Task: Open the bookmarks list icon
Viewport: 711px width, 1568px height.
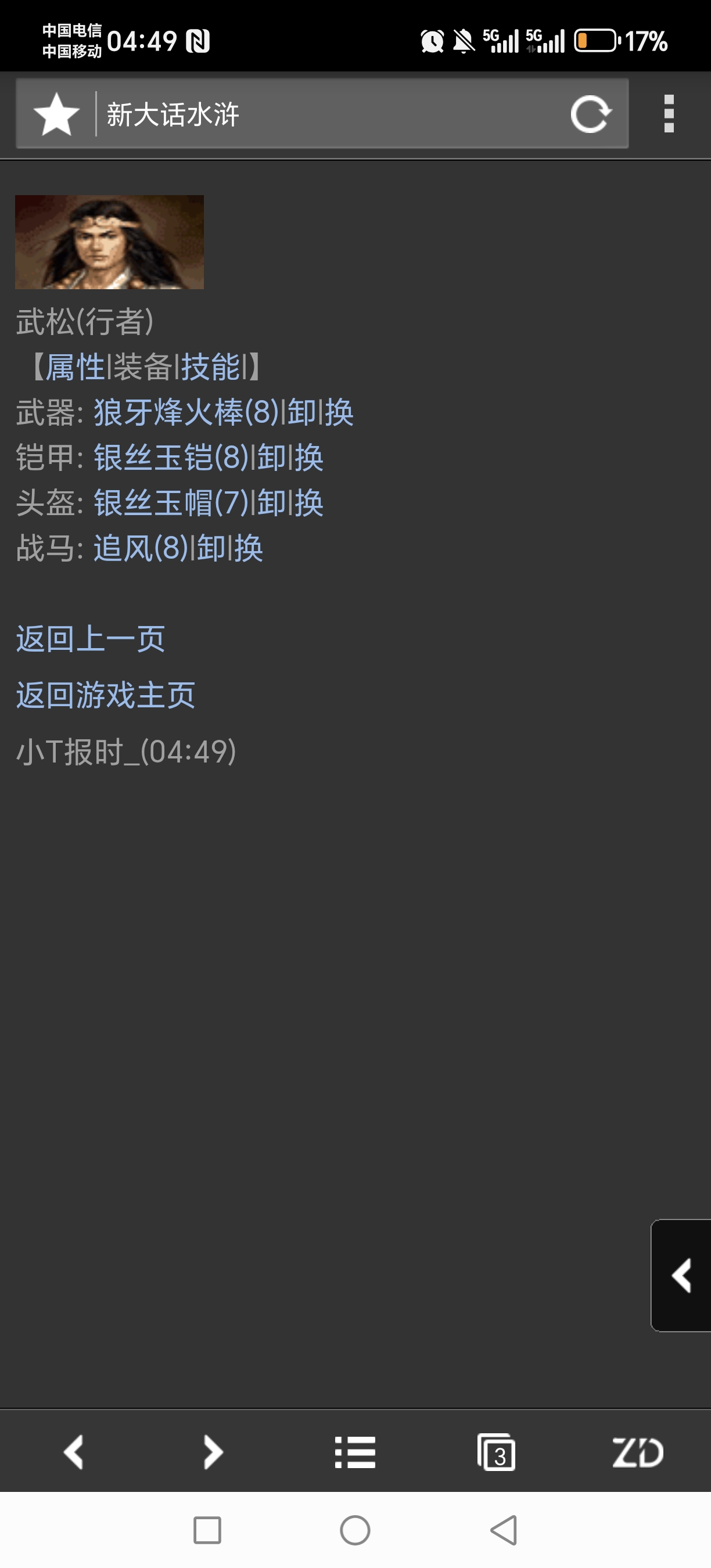Action: coord(355,1455)
